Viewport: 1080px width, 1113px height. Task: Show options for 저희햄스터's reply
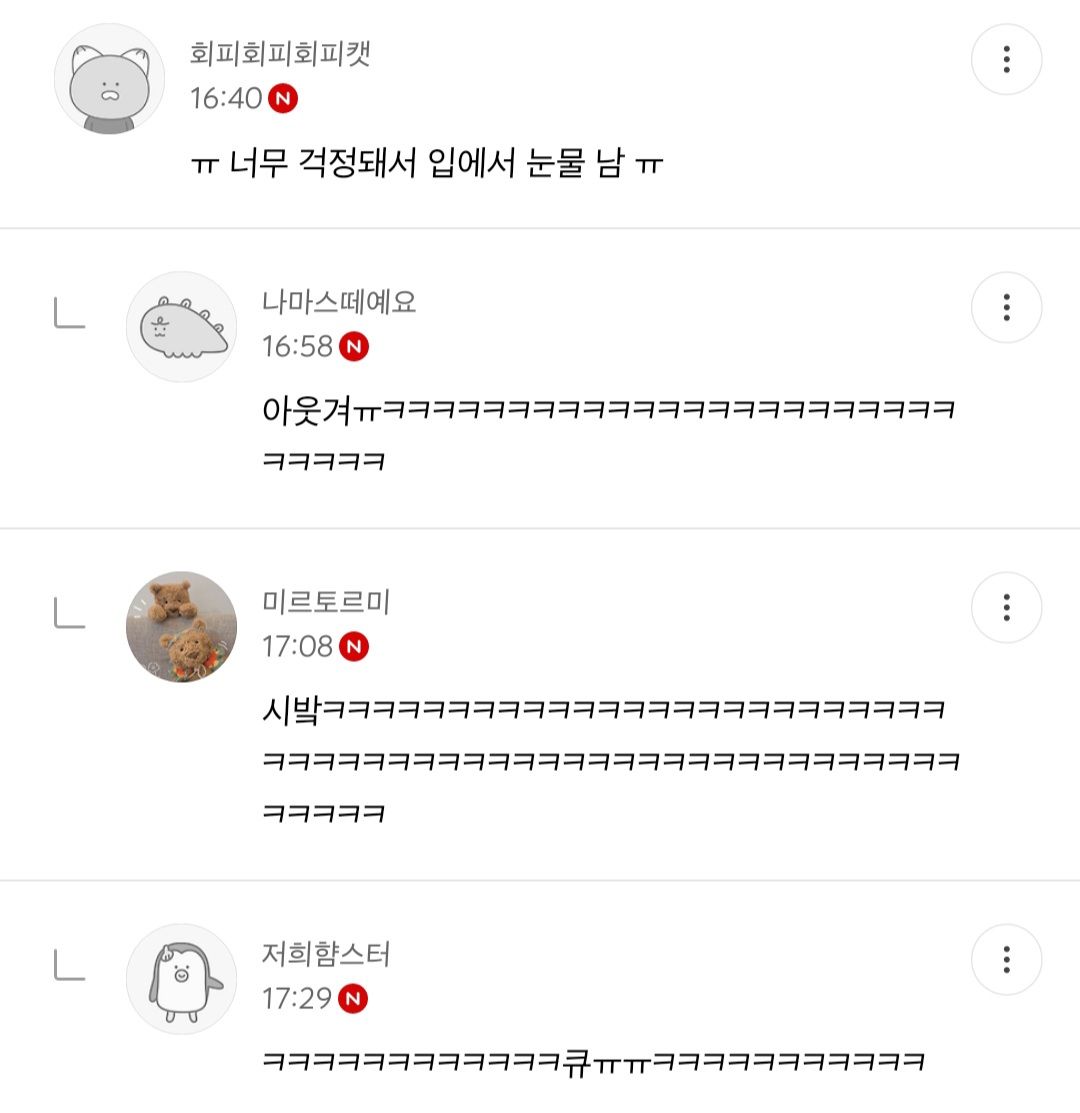[x=1006, y=959]
